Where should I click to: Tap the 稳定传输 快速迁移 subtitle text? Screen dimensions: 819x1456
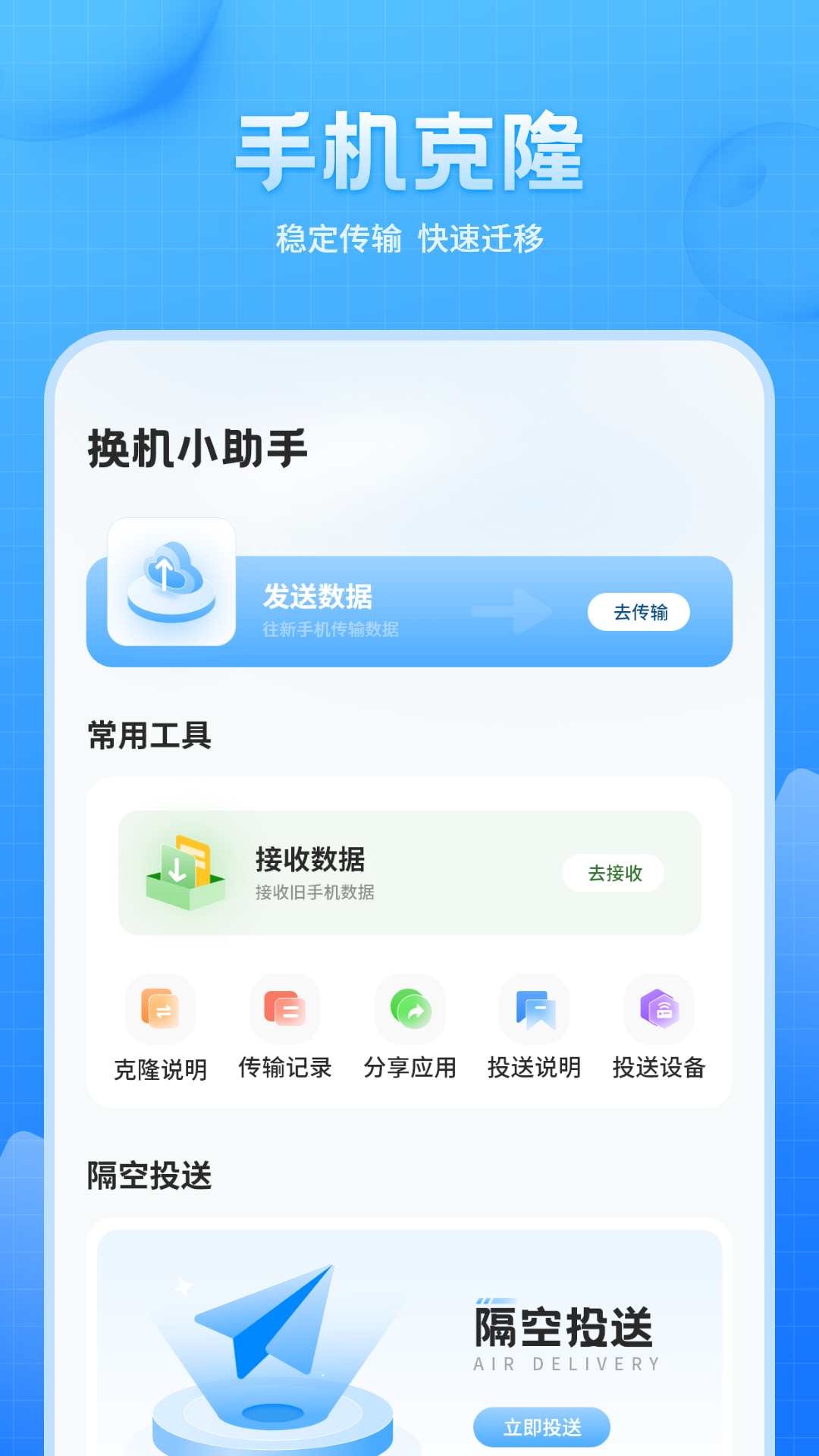point(409,237)
